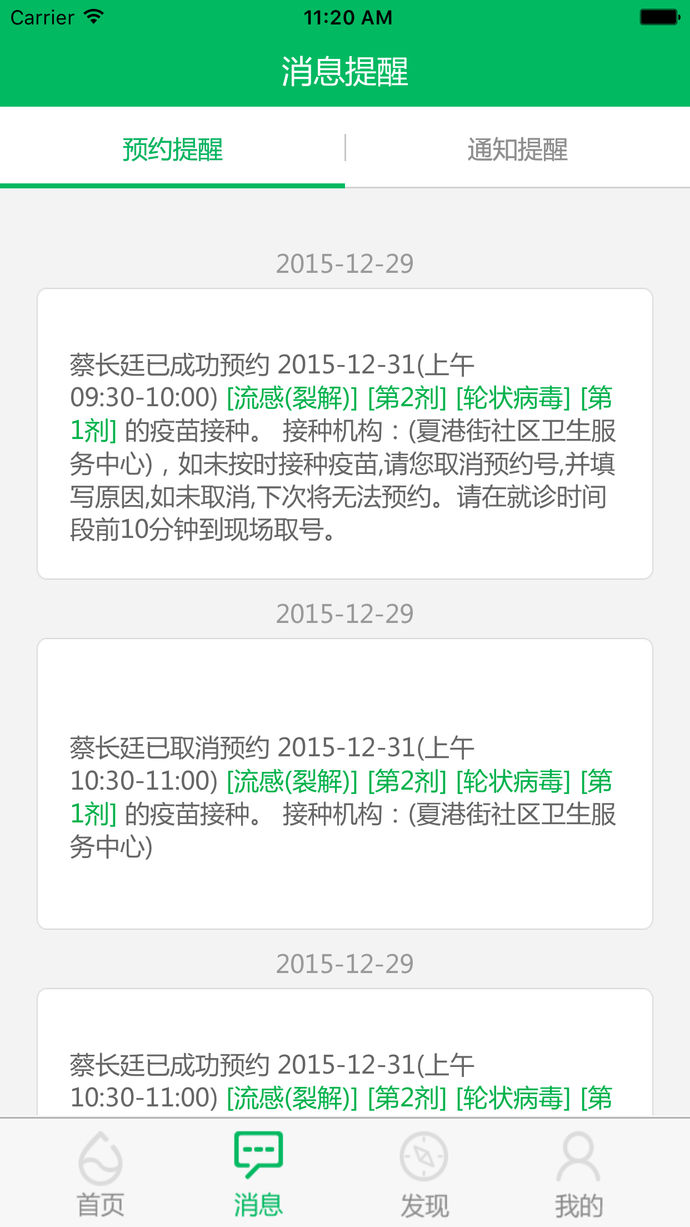The height and width of the screenshot is (1227, 690).
Task: Switch to the 预约提醒 tab
Action: 172,150
